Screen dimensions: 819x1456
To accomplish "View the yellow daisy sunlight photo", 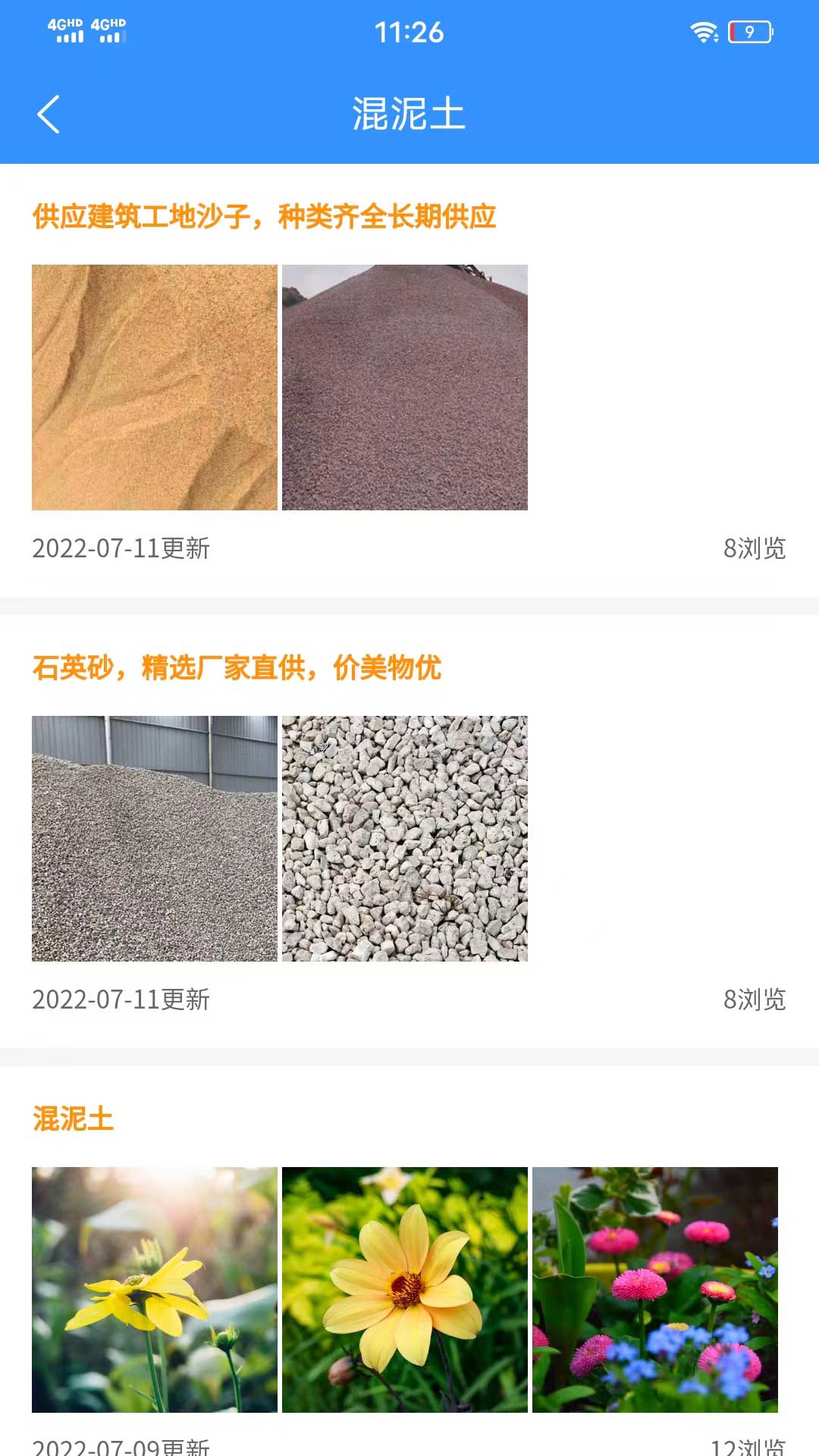I will [x=155, y=1289].
